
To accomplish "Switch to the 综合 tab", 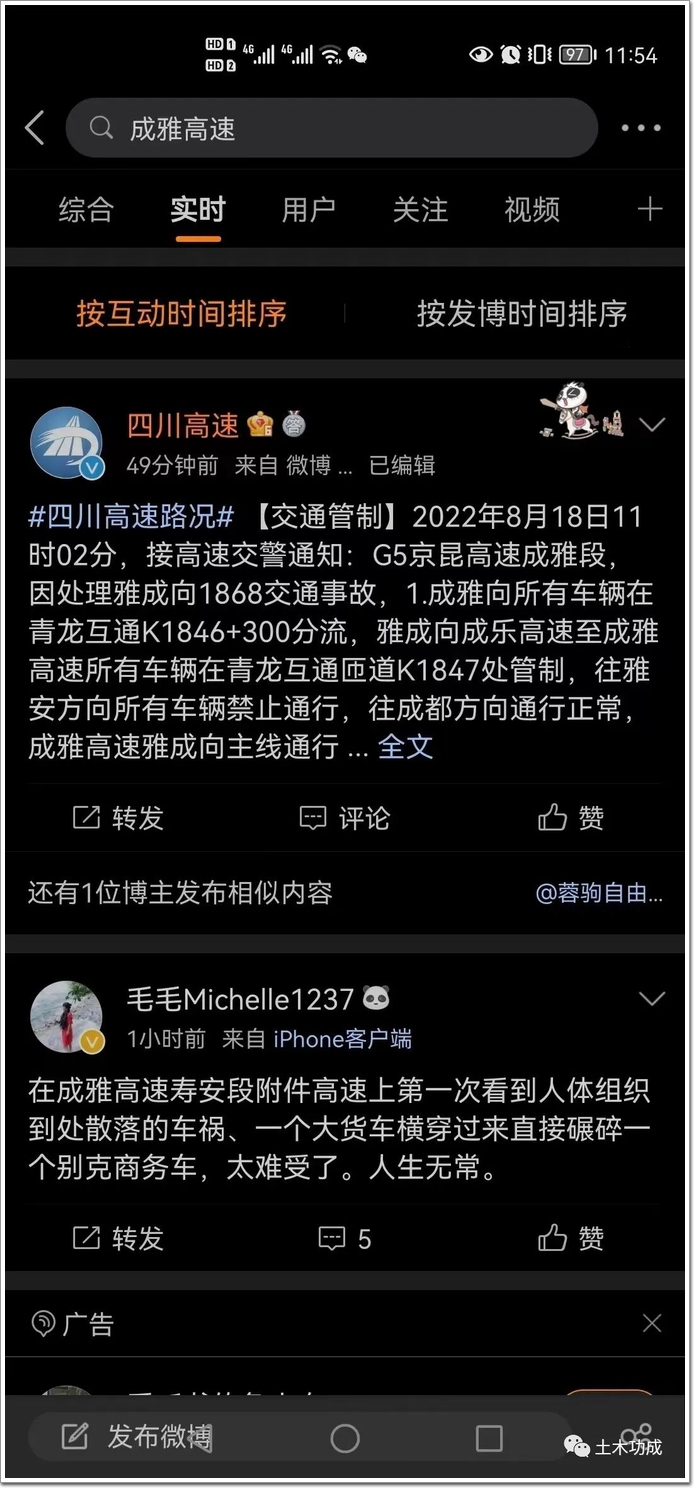I will click(x=86, y=210).
